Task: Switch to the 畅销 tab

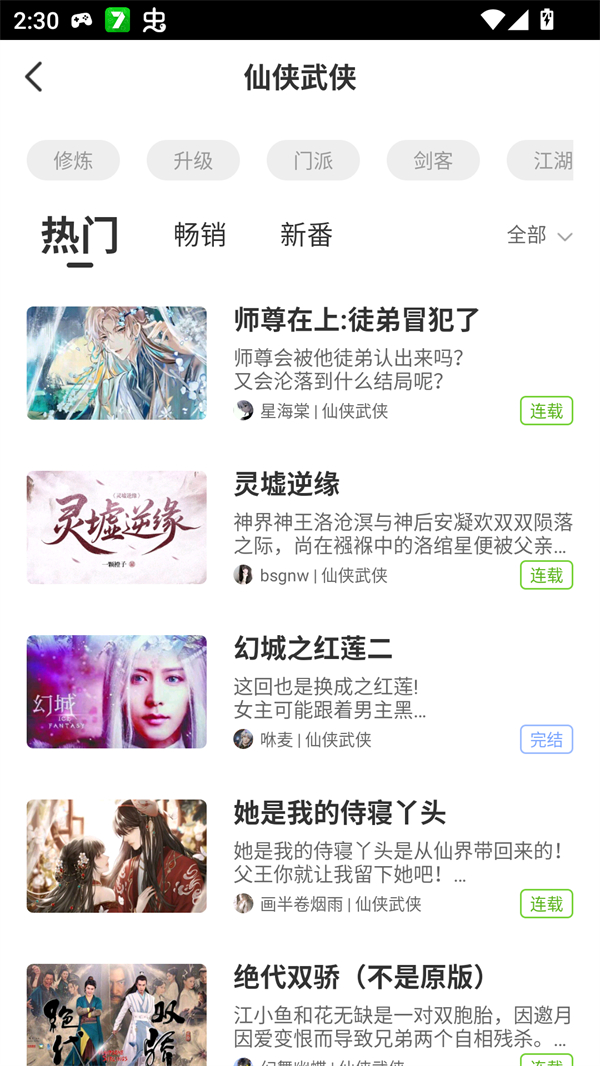Action: pos(200,235)
